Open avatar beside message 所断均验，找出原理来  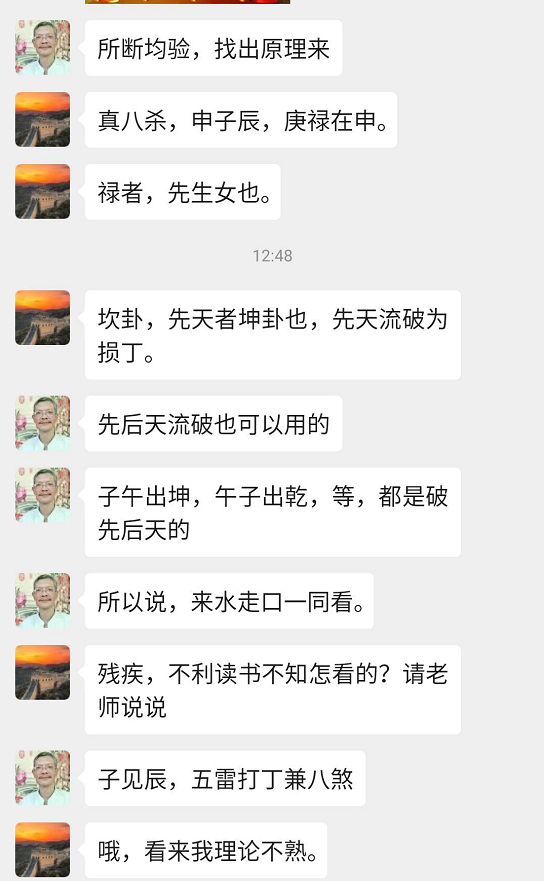click(43, 48)
